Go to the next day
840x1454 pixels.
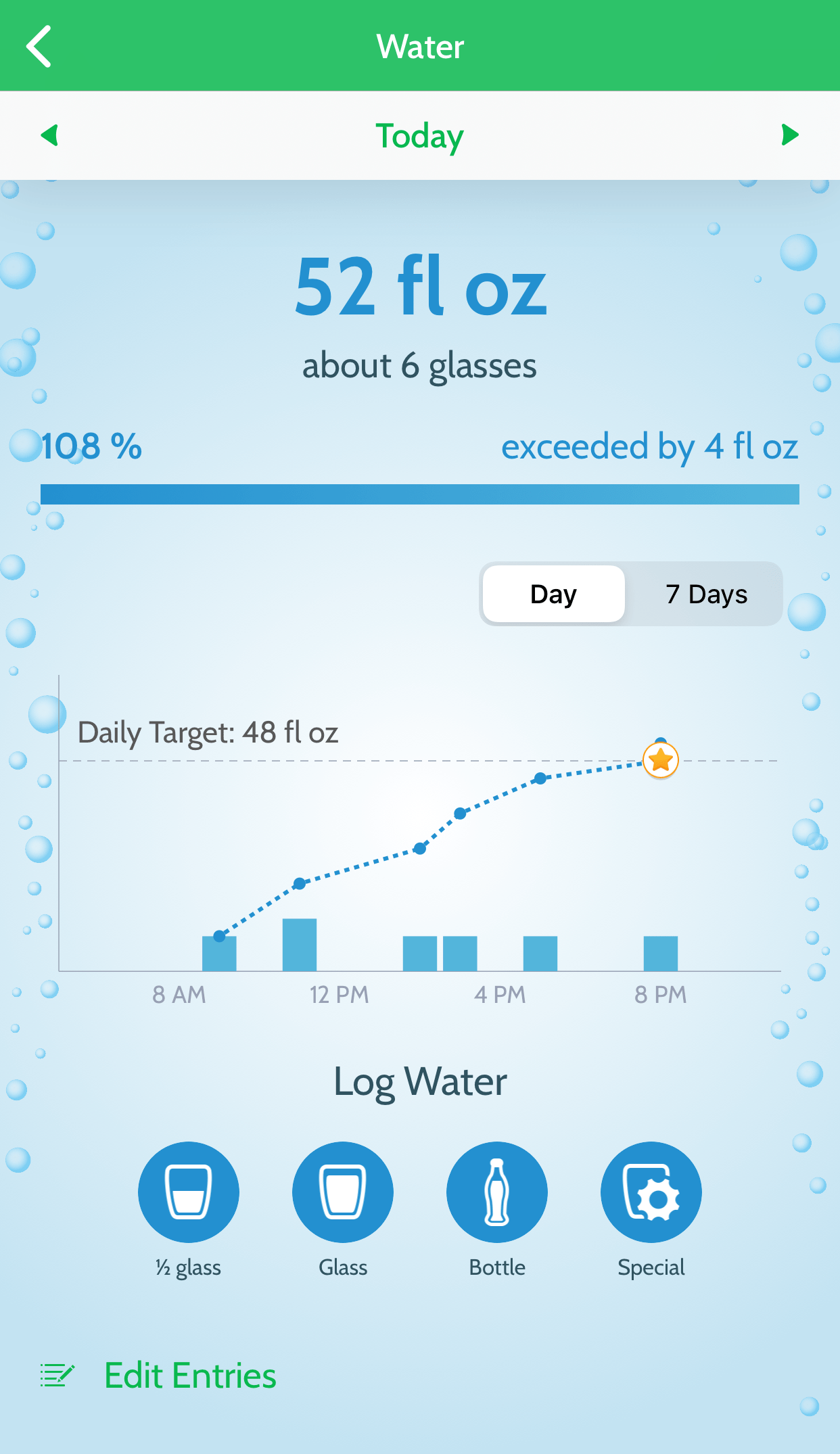click(789, 135)
